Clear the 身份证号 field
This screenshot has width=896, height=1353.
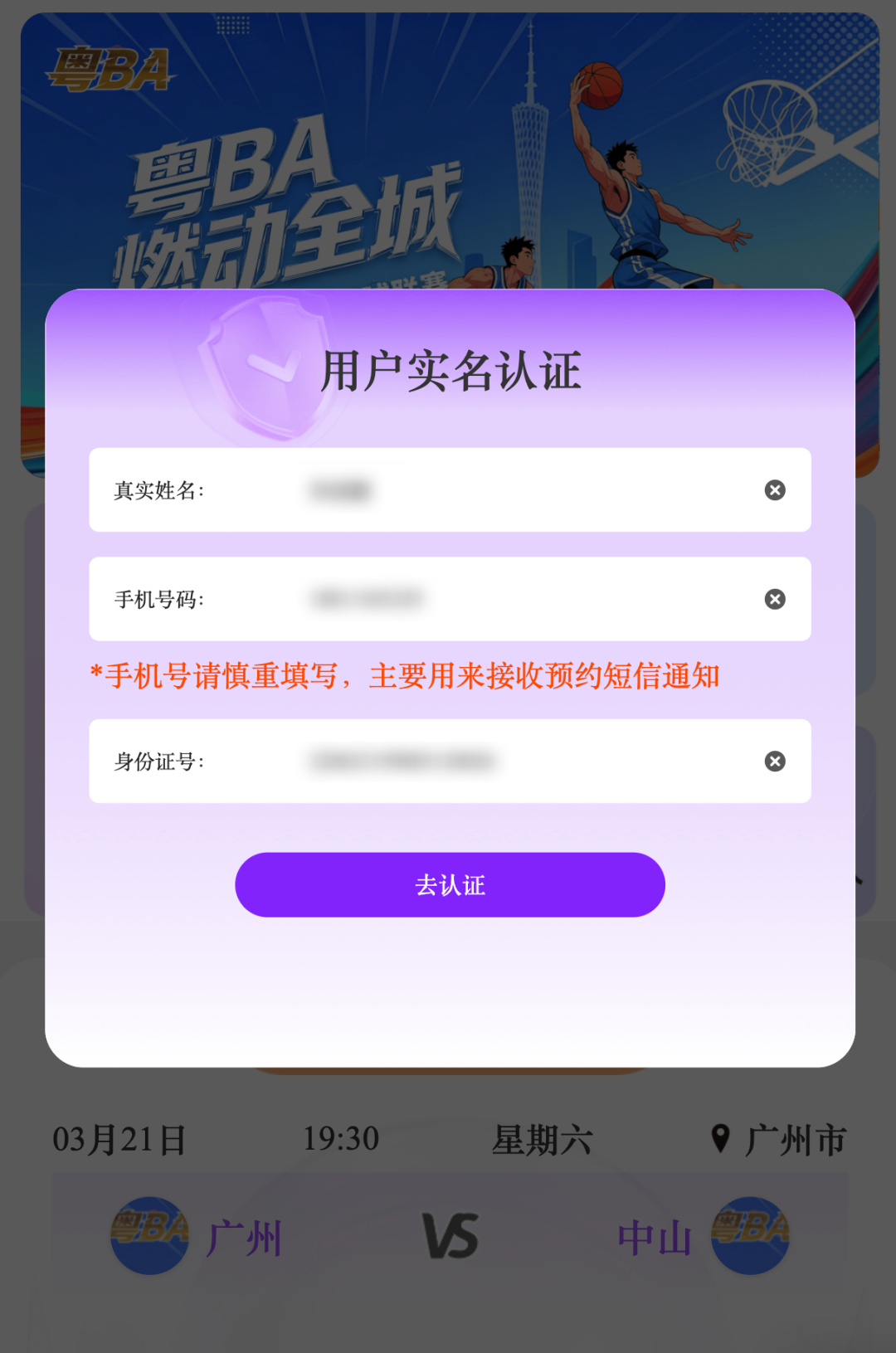pos(775,762)
